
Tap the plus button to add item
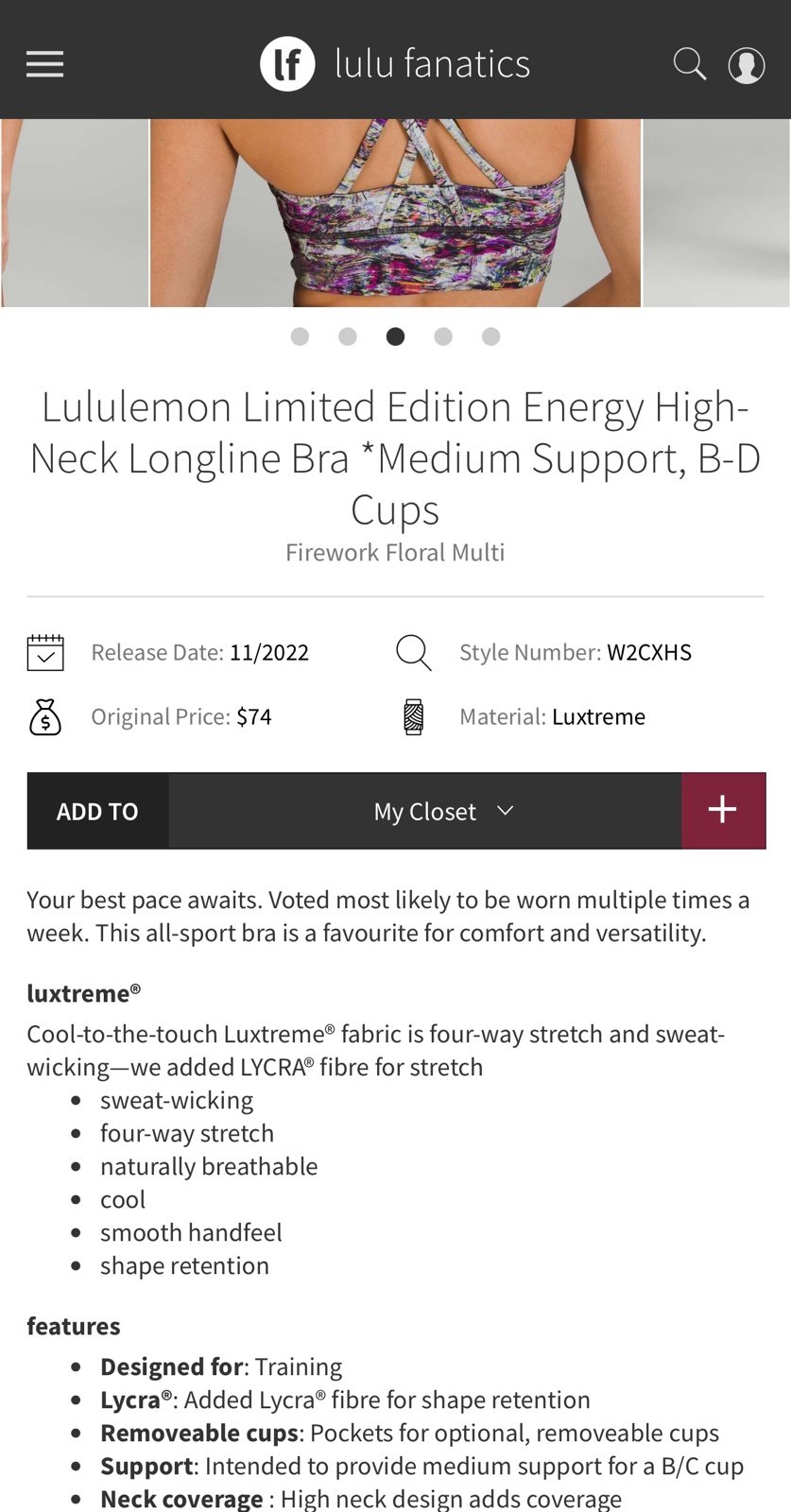click(x=723, y=810)
